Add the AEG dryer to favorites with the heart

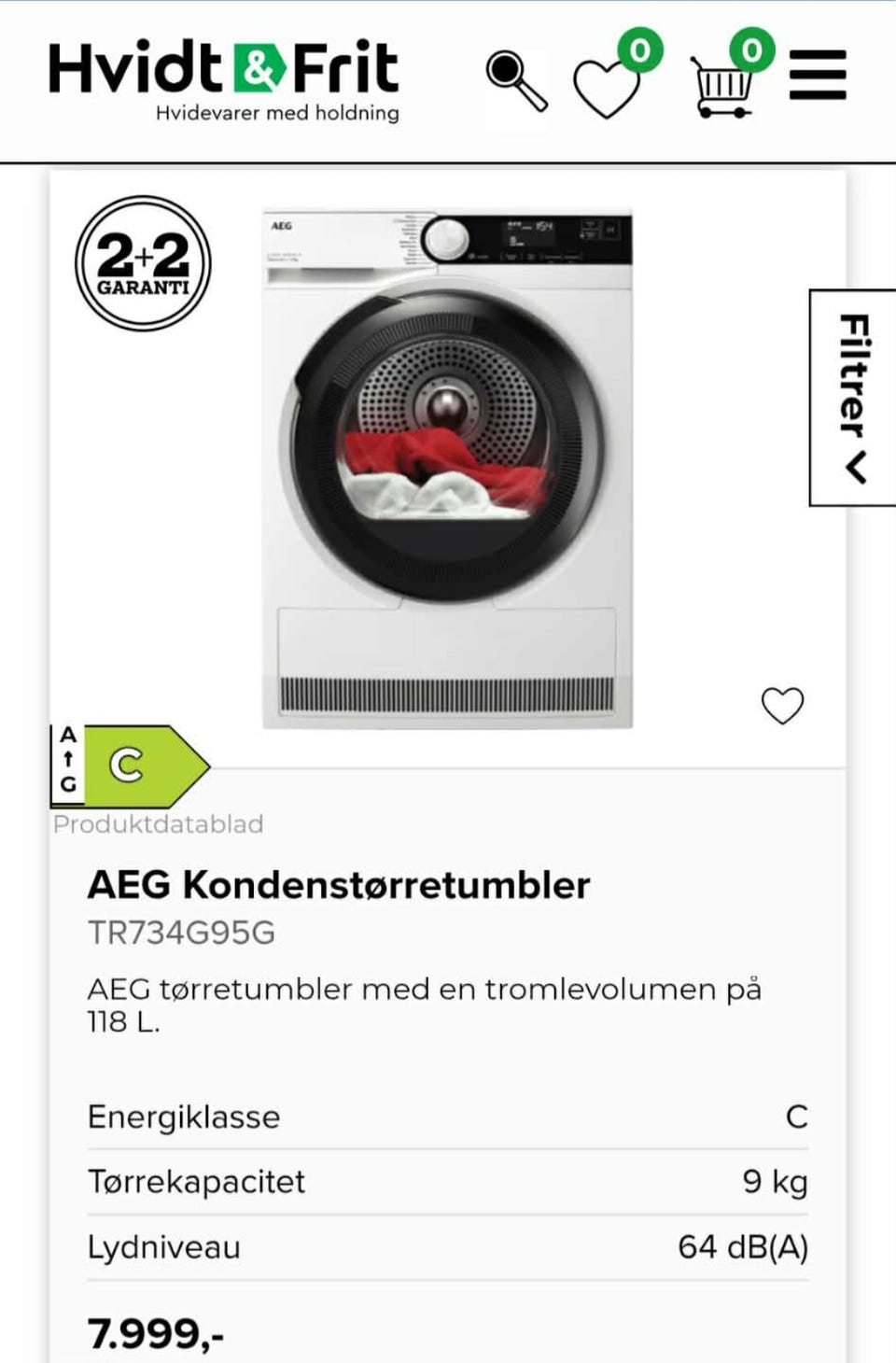click(783, 708)
